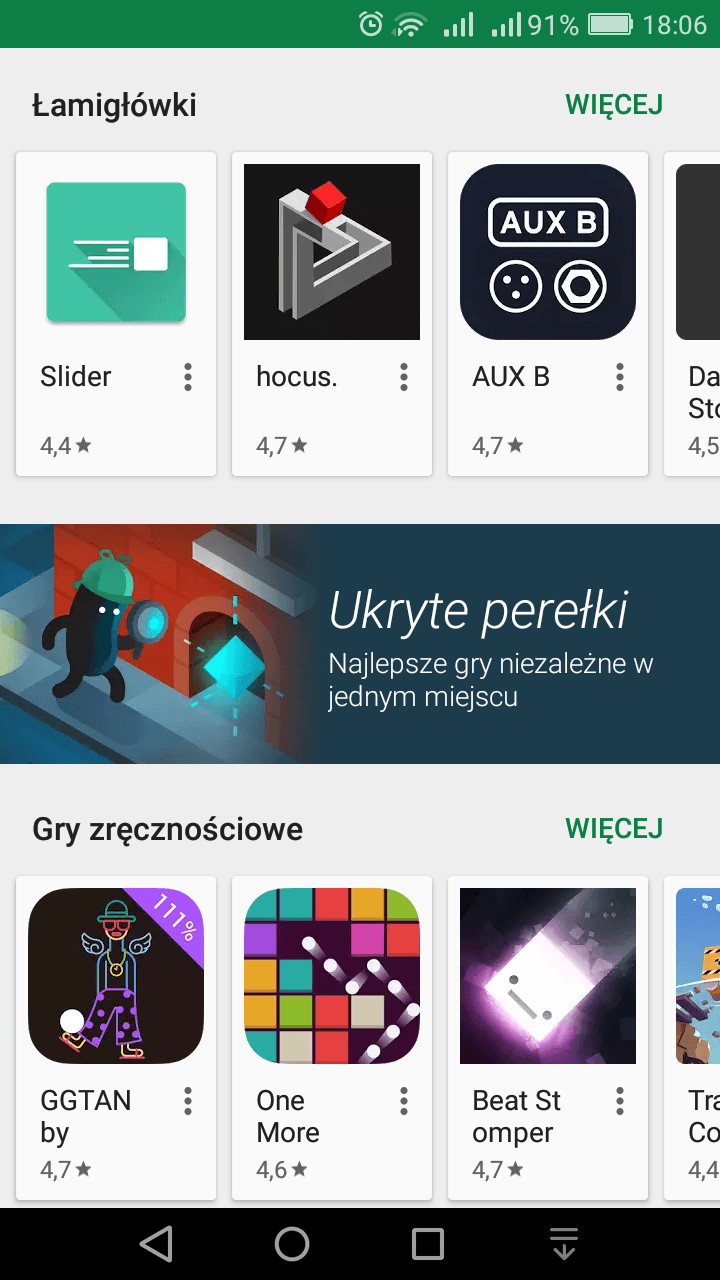Screen dimensions: 720x1280
Task: Show options for Beat Stomper
Action: [x=620, y=1101]
